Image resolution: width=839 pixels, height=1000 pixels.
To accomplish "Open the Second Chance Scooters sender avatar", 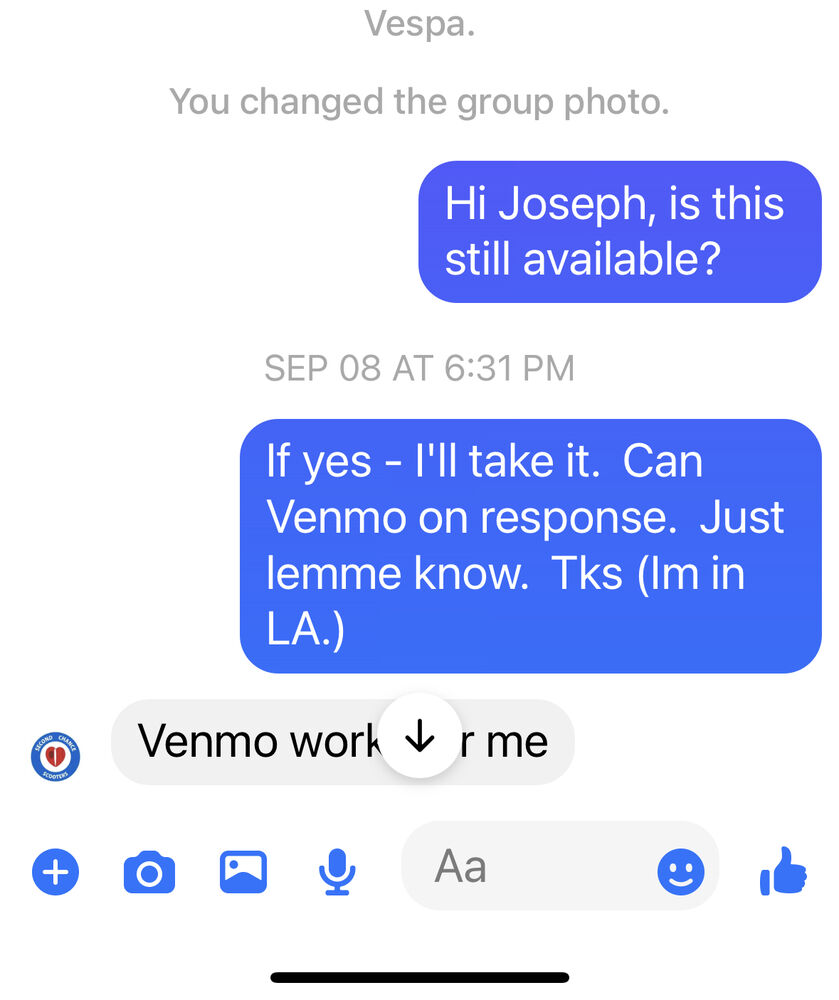I will pos(56,758).
